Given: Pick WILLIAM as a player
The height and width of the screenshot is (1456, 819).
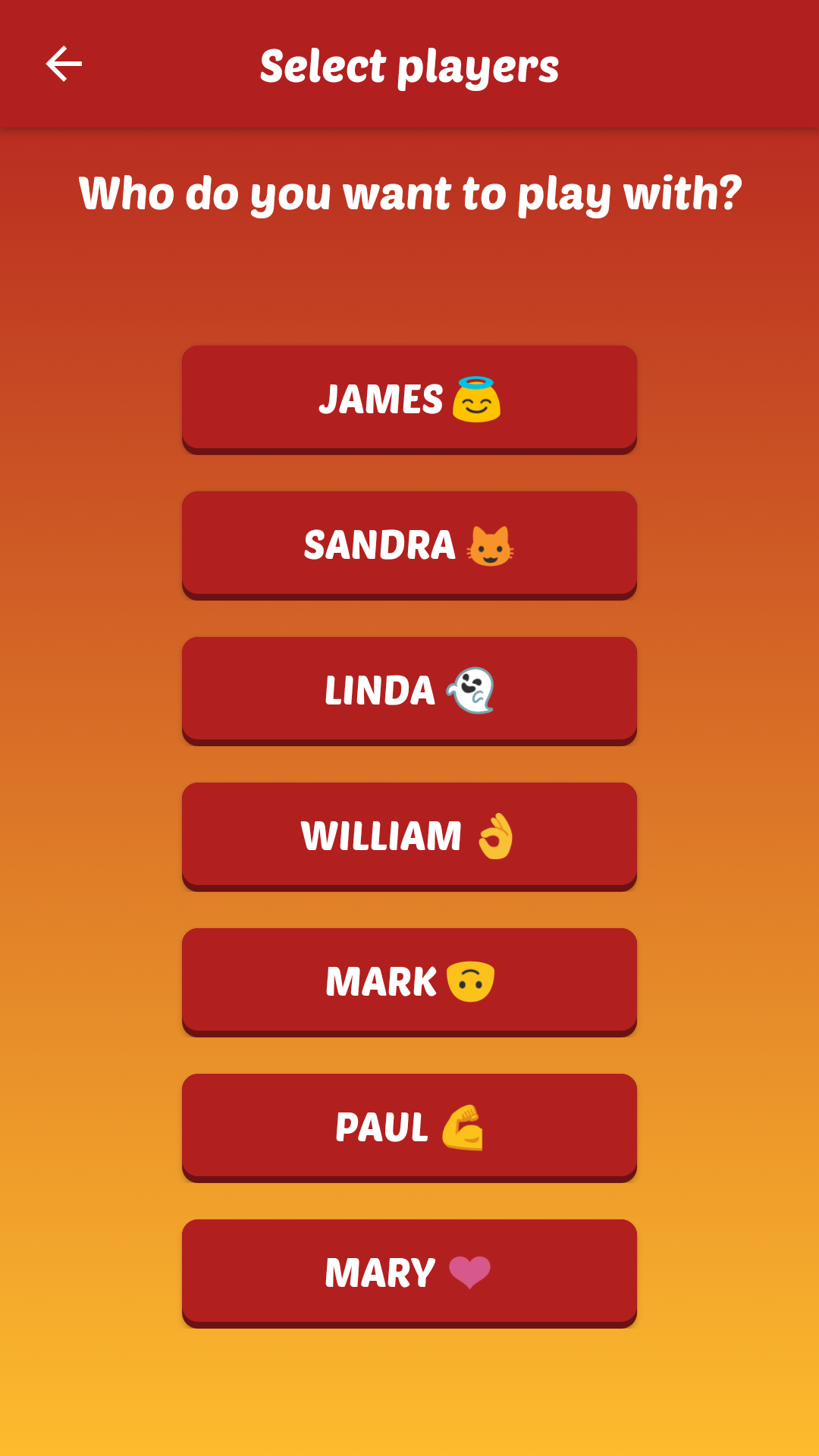Looking at the screenshot, I should [409, 836].
